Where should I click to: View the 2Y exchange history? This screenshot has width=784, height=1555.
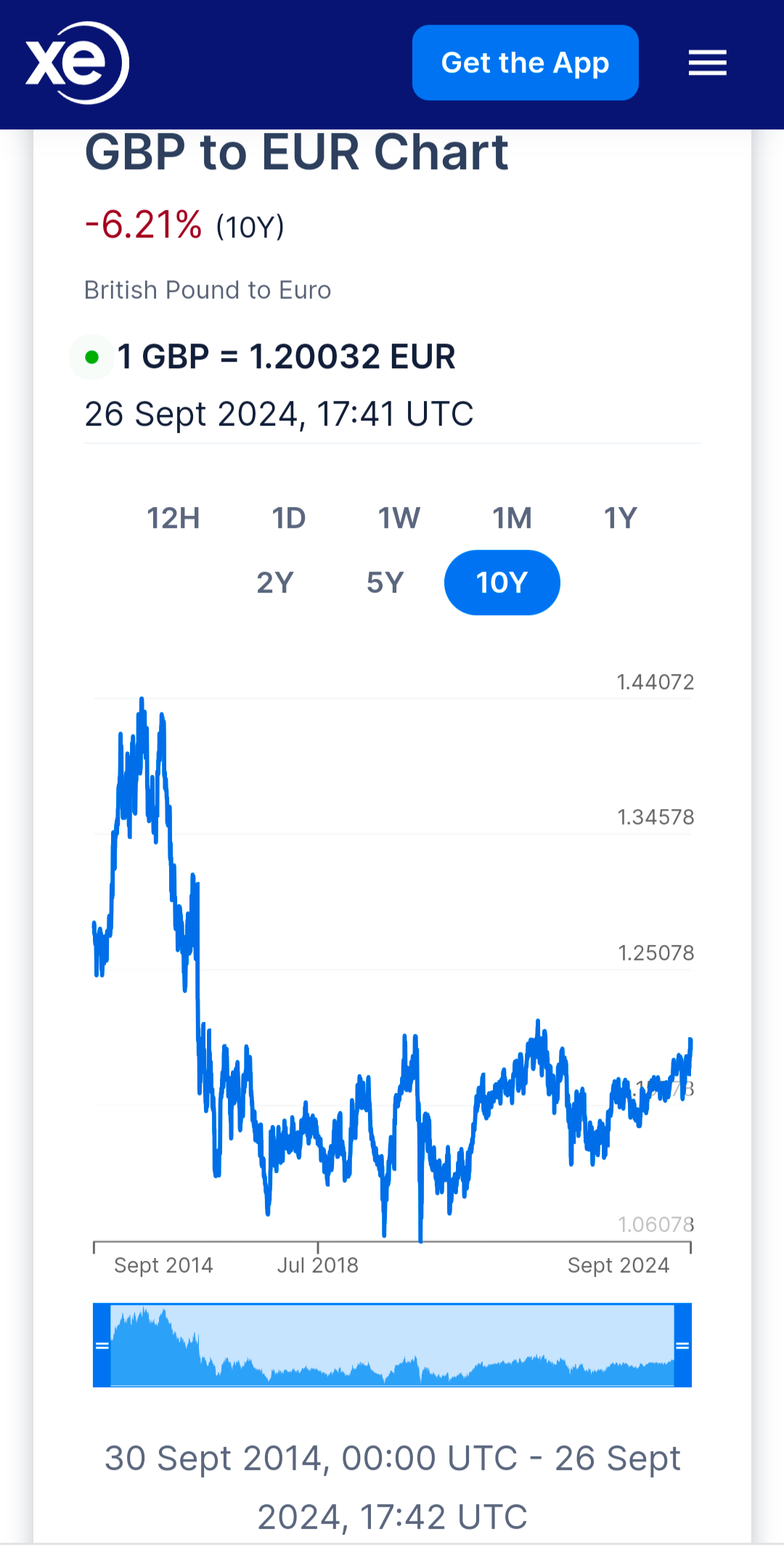[275, 582]
